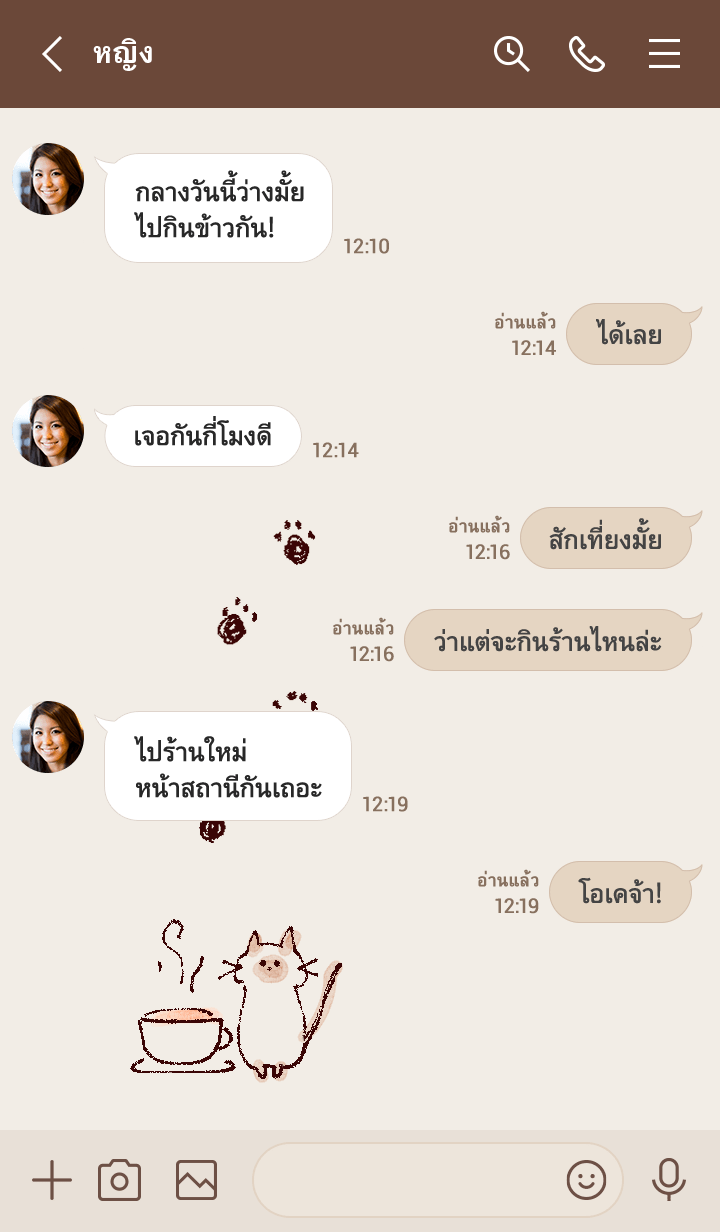Image resolution: width=720 pixels, height=1232 pixels.
Task: Tap the message input field
Action: (x=405, y=1181)
